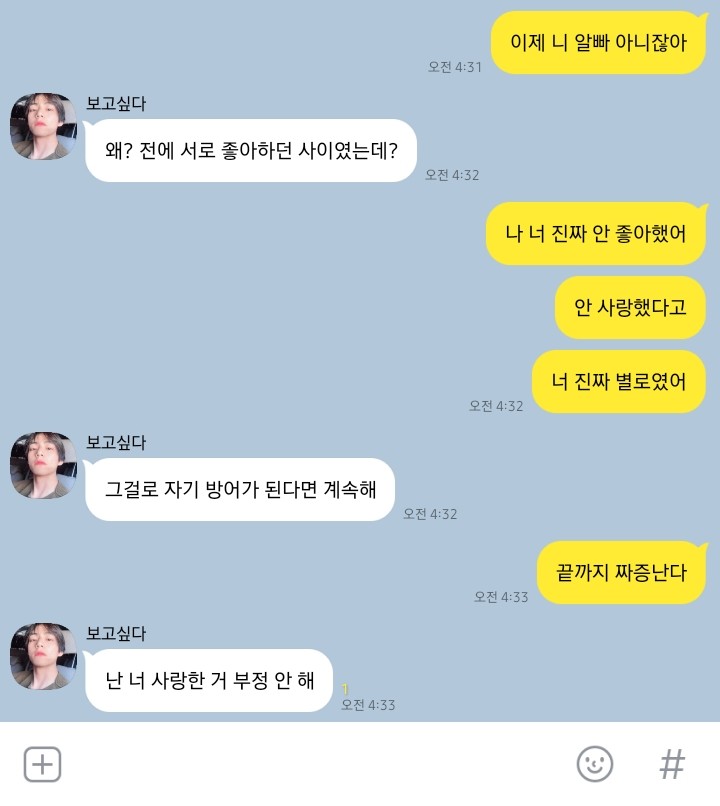The width and height of the screenshot is (720, 806).
Task: Tap the message input field
Action: tap(310, 764)
